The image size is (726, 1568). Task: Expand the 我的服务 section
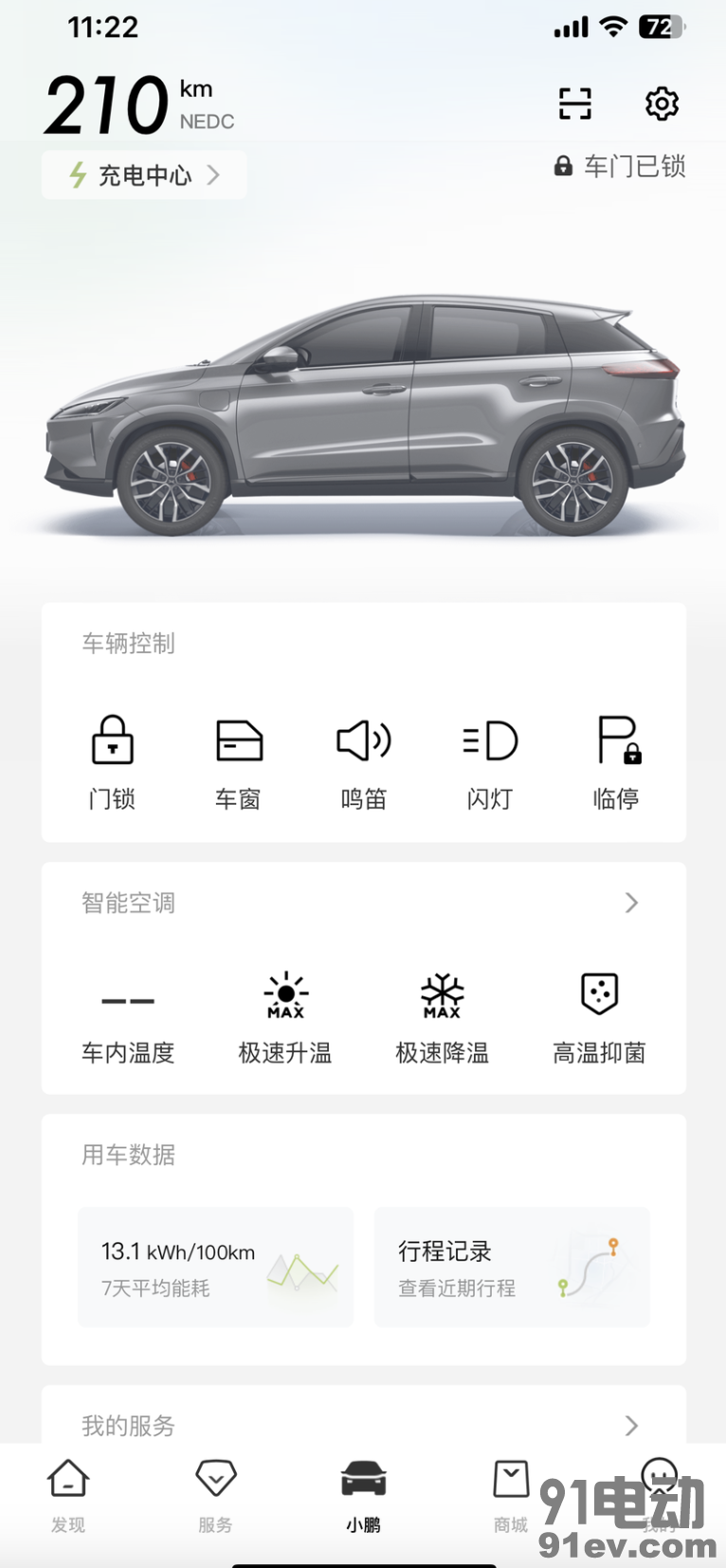(631, 1425)
